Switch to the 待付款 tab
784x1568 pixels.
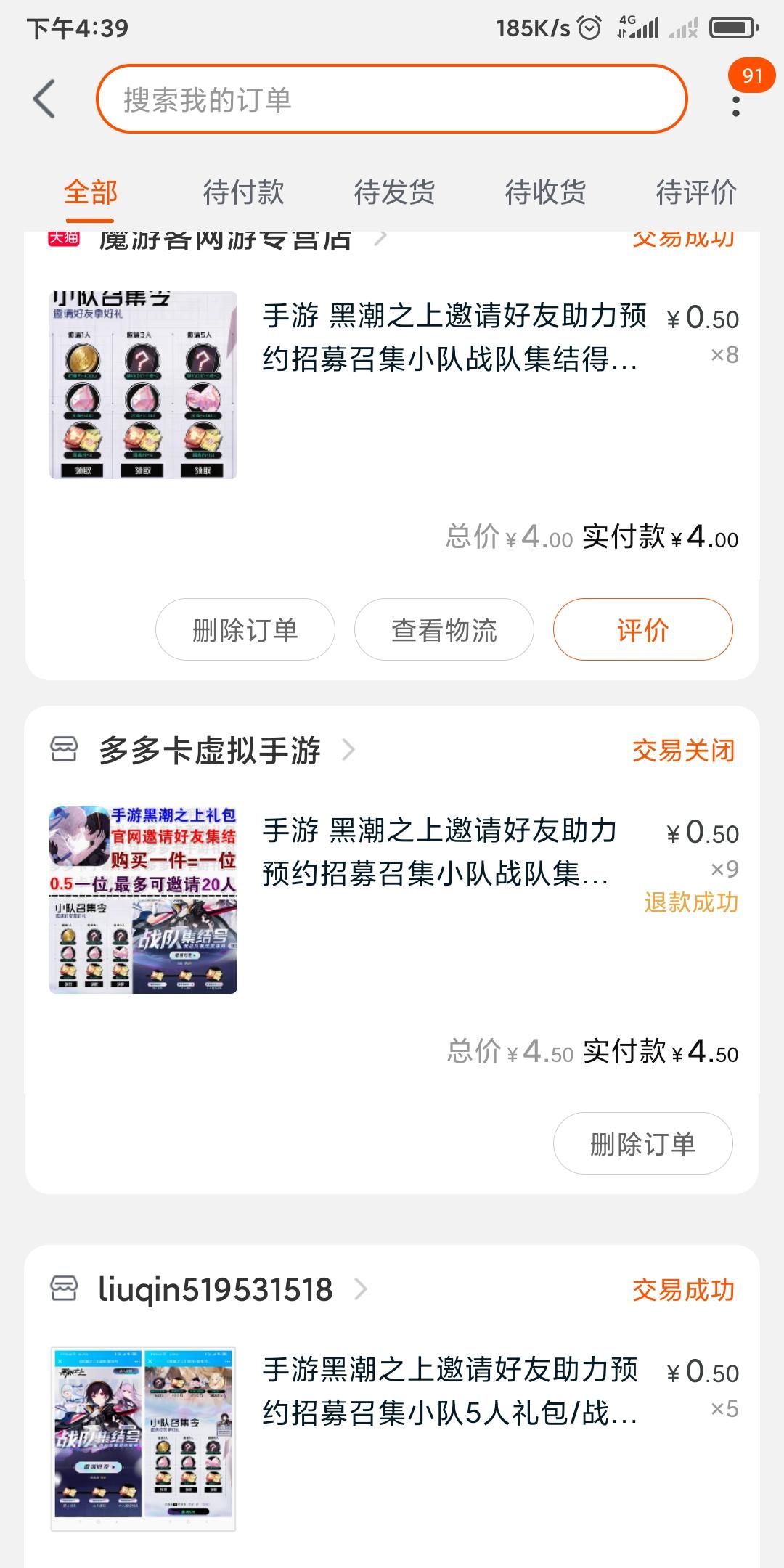coord(243,193)
